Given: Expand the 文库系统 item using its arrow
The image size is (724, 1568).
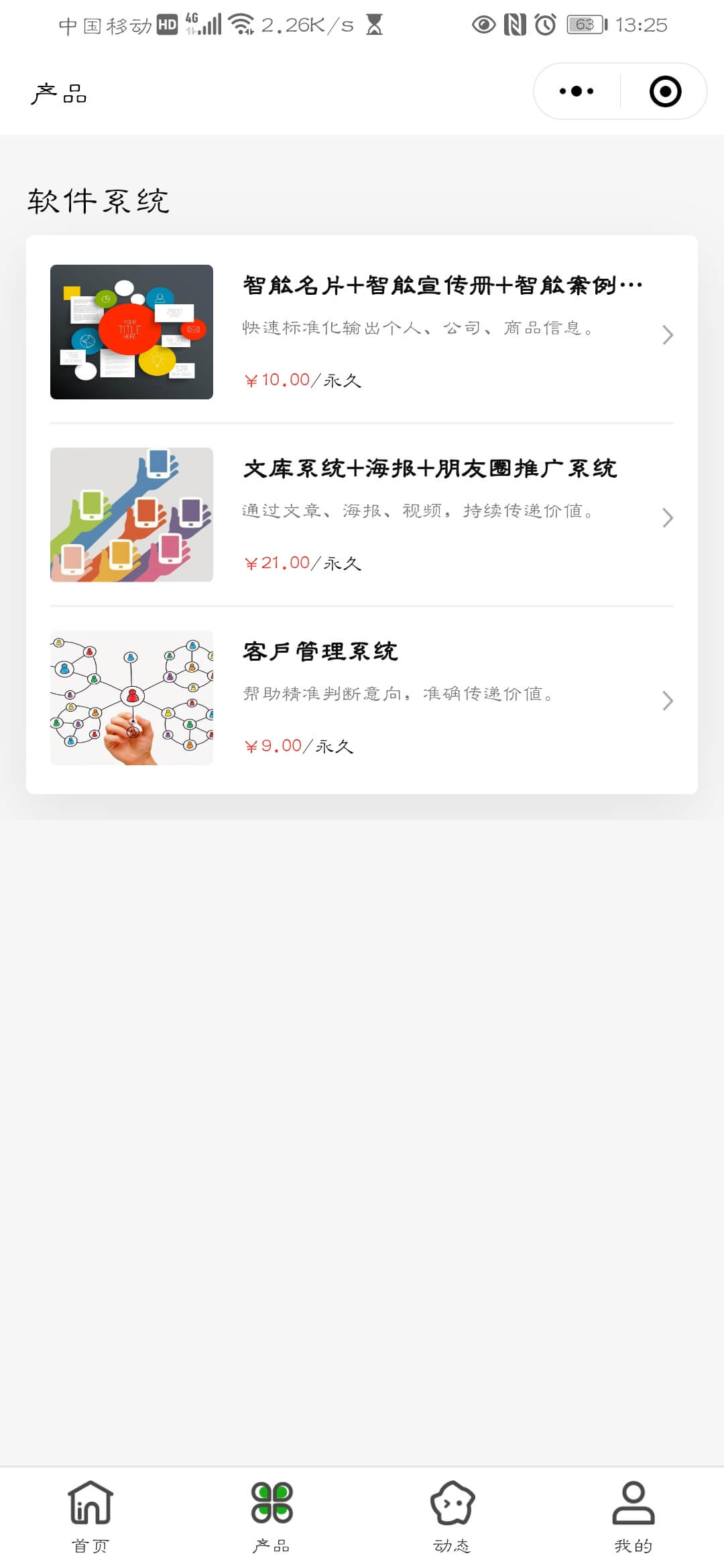Looking at the screenshot, I should (x=668, y=518).
